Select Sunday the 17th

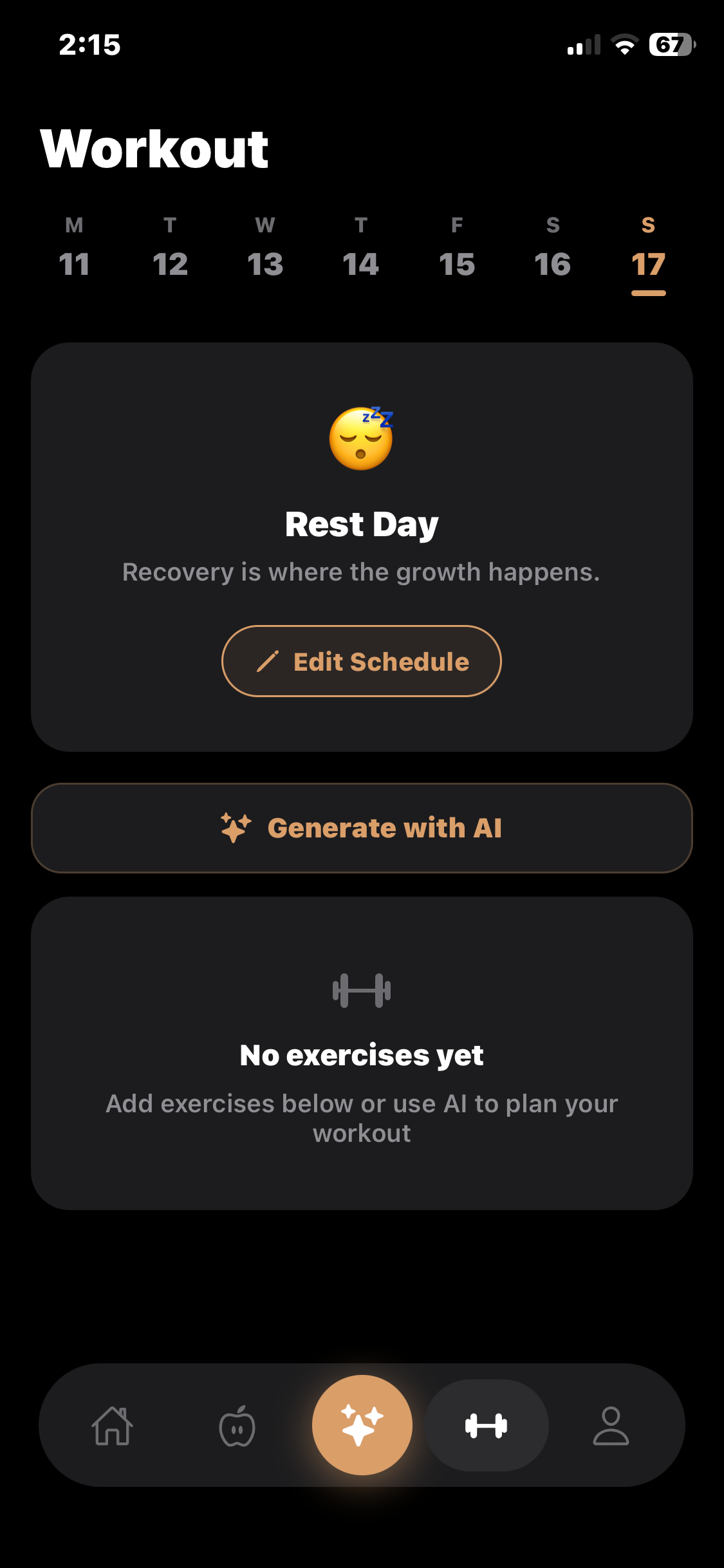point(648,253)
